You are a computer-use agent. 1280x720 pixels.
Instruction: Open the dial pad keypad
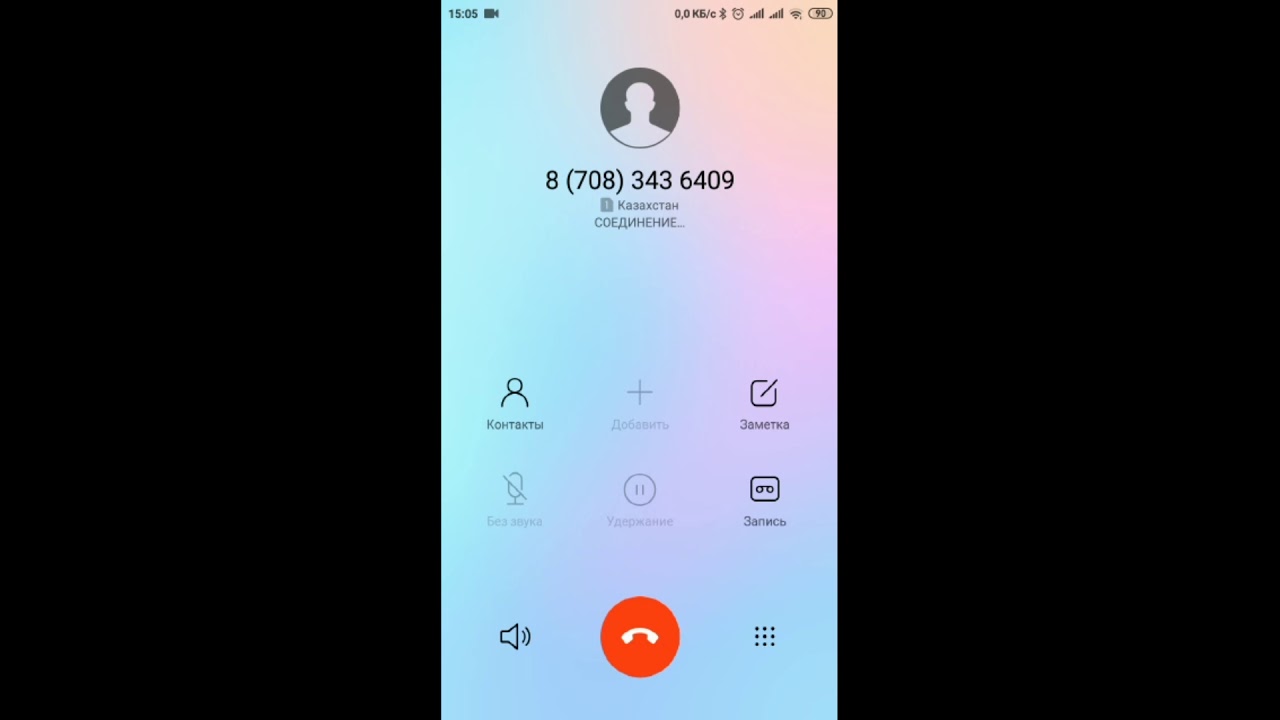pos(765,637)
